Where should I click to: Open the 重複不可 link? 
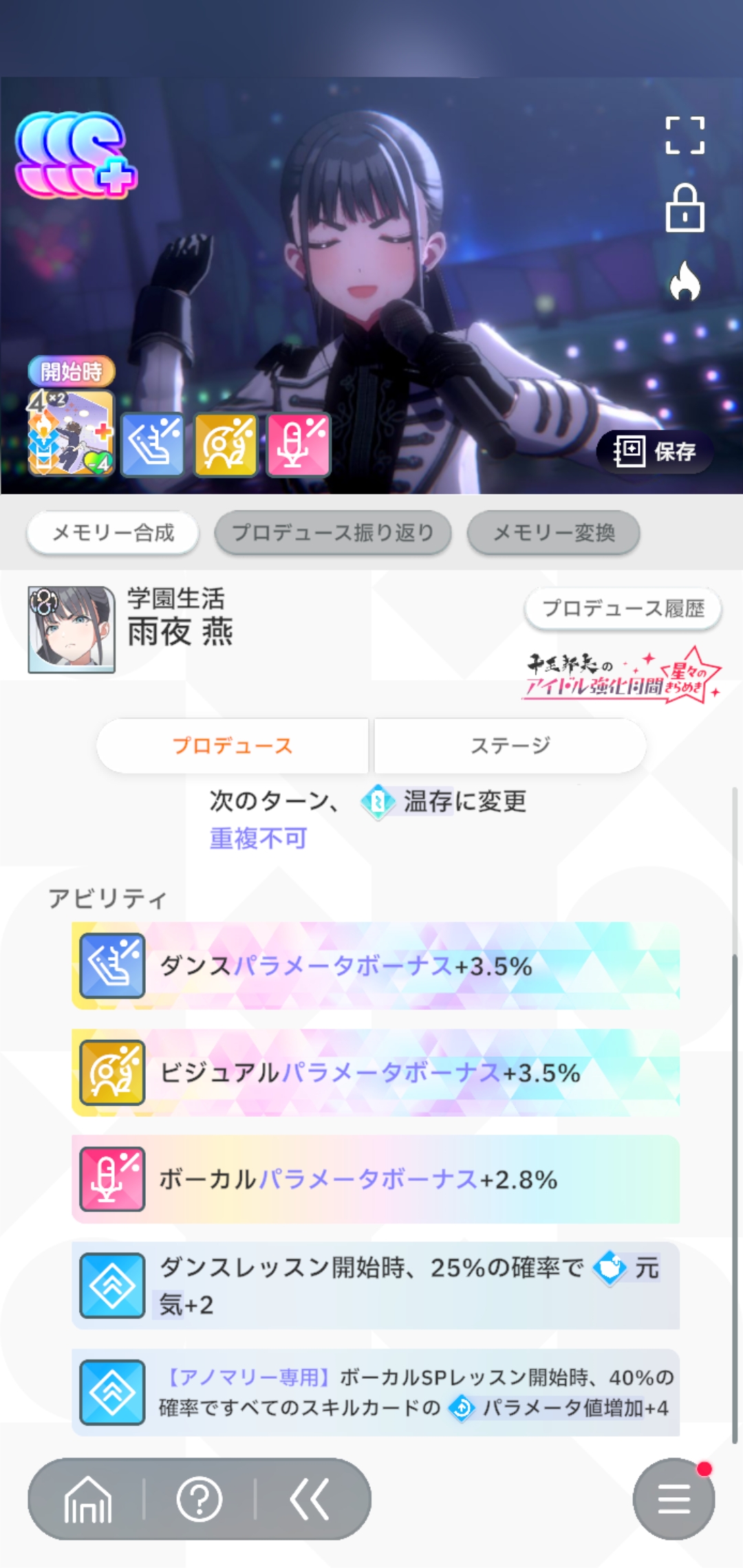258,838
